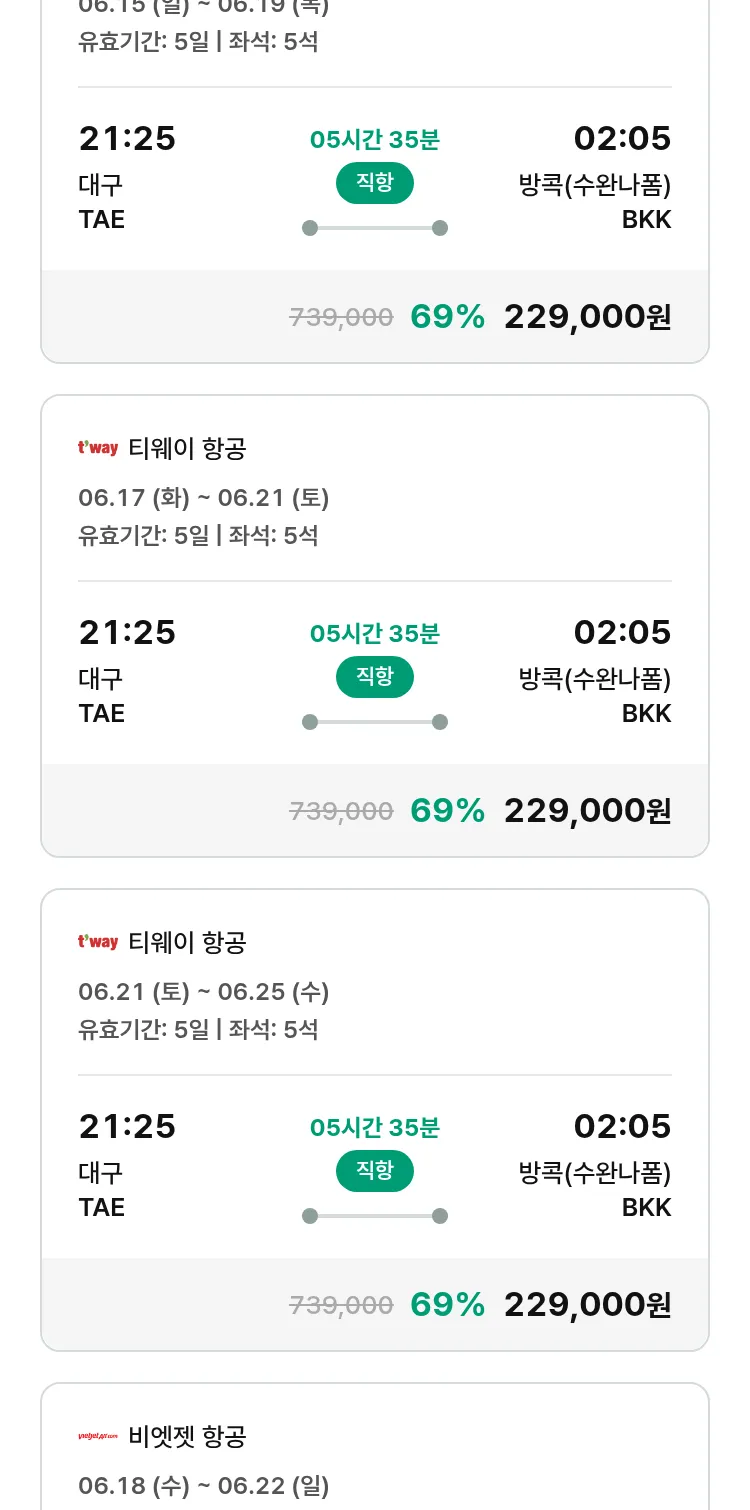Select the 비엣젯 항공 flight 06.18 ~ 06.22
This screenshot has height=1510, width=750.
pos(375,1447)
